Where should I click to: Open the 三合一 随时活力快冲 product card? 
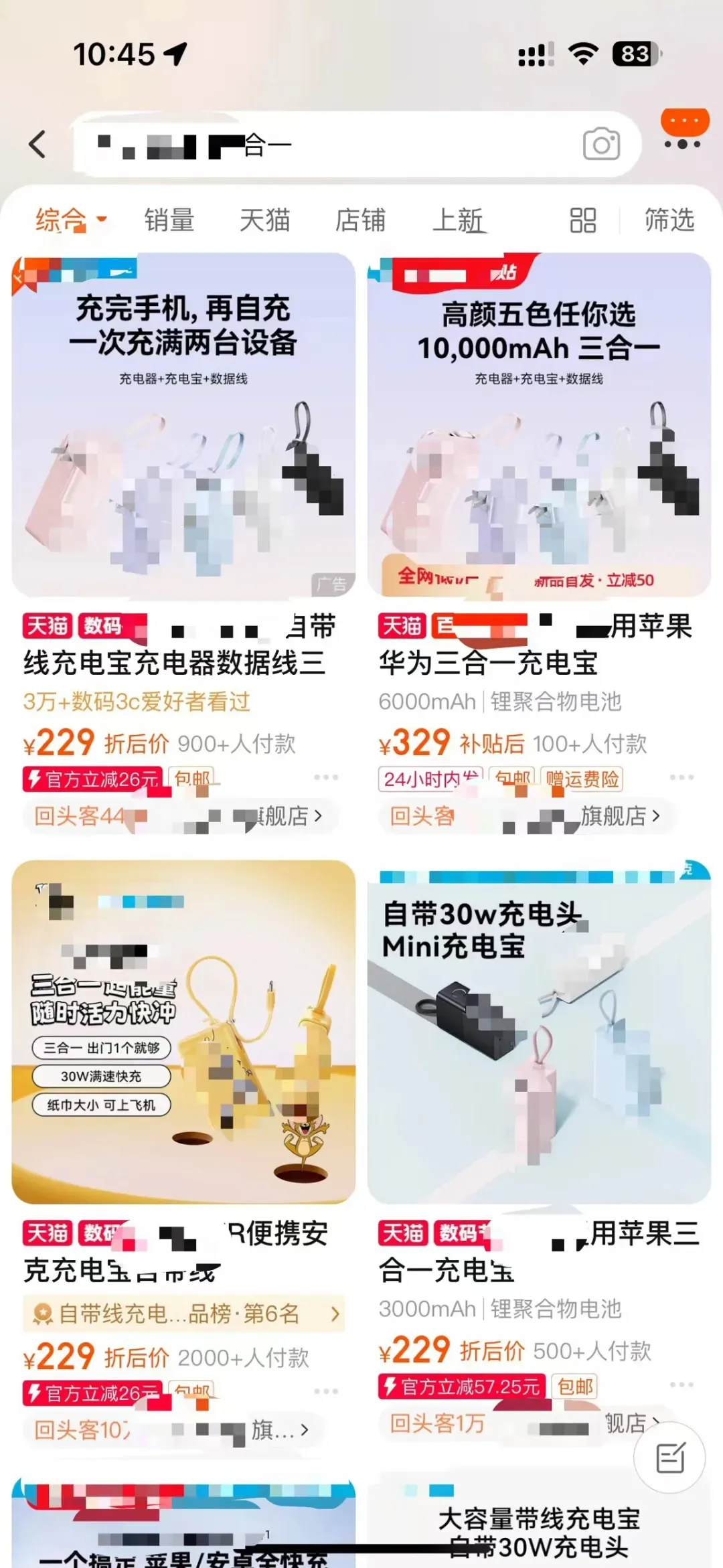183,1031
